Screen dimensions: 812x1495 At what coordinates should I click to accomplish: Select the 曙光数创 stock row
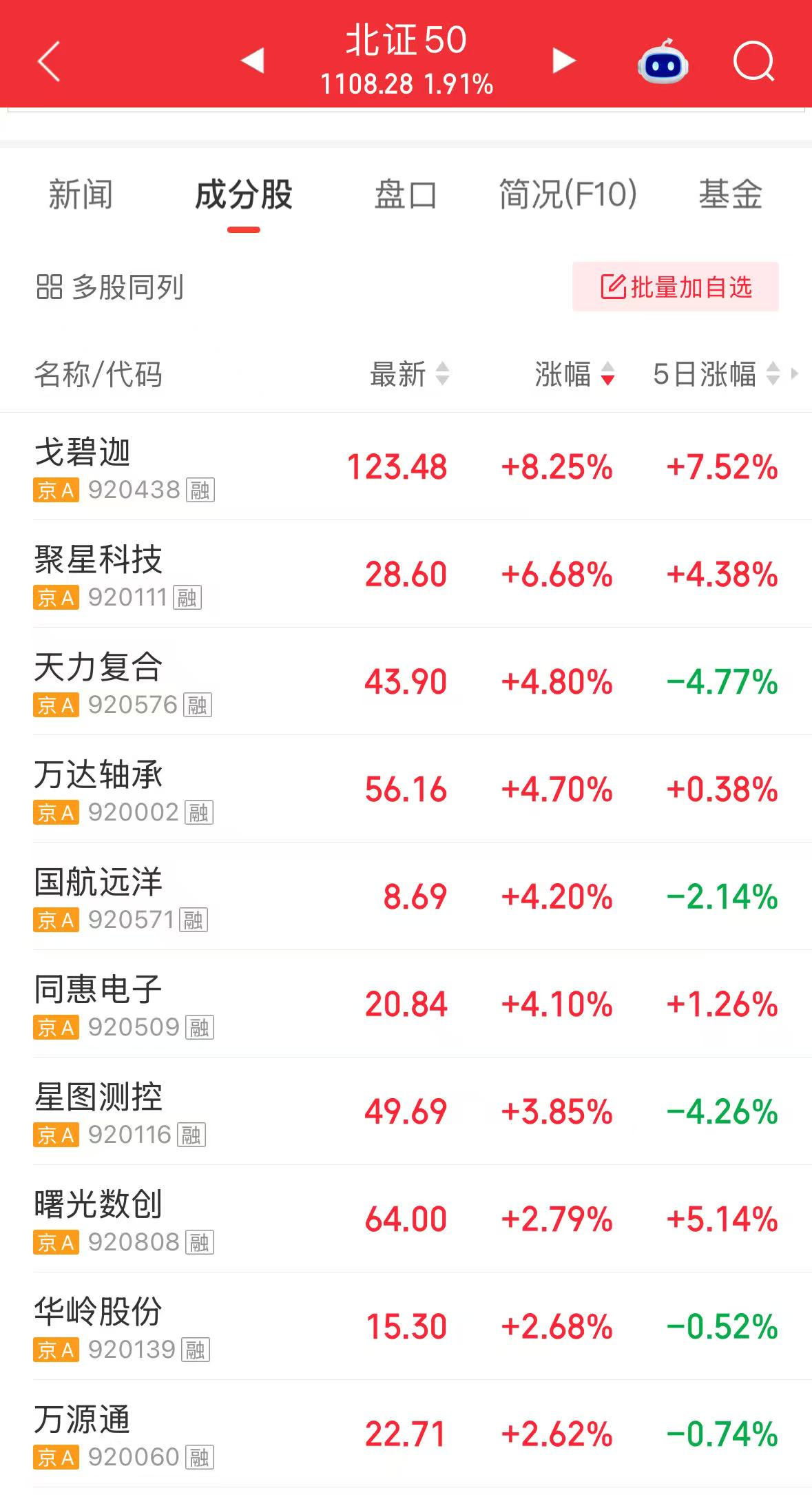tap(406, 1219)
